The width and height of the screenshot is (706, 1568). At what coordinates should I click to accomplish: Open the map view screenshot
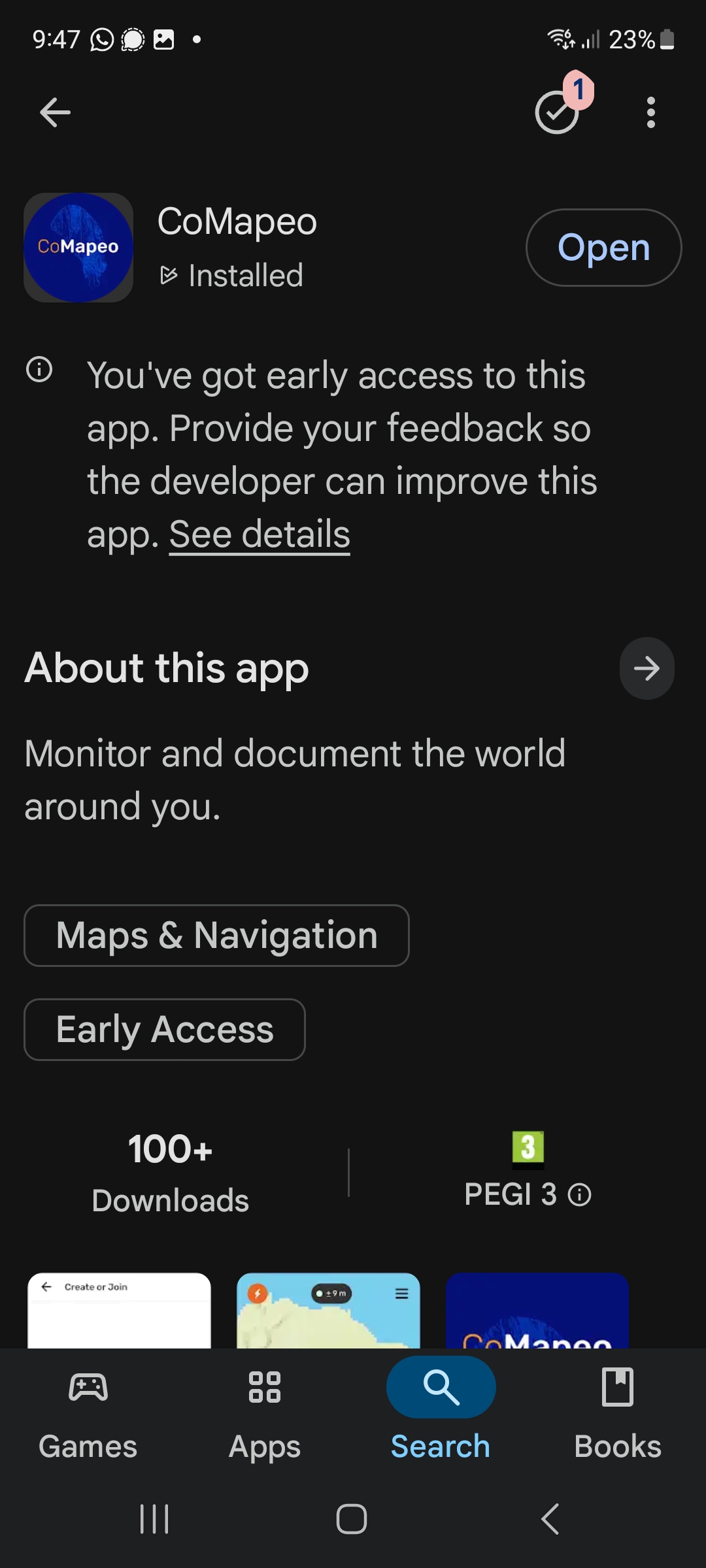(328, 1310)
